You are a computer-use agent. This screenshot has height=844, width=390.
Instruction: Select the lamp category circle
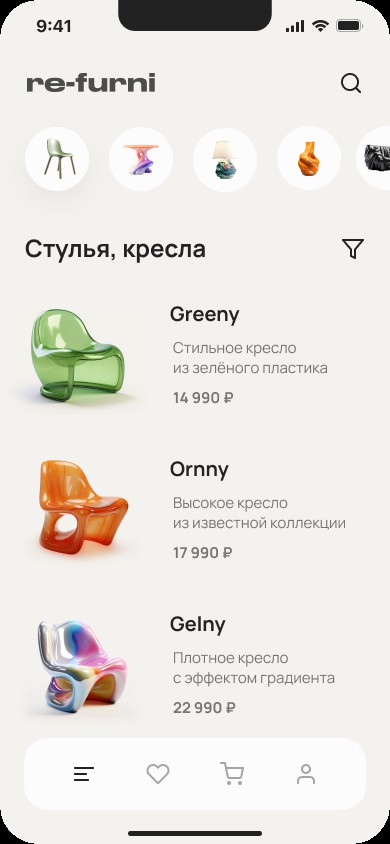pos(225,159)
